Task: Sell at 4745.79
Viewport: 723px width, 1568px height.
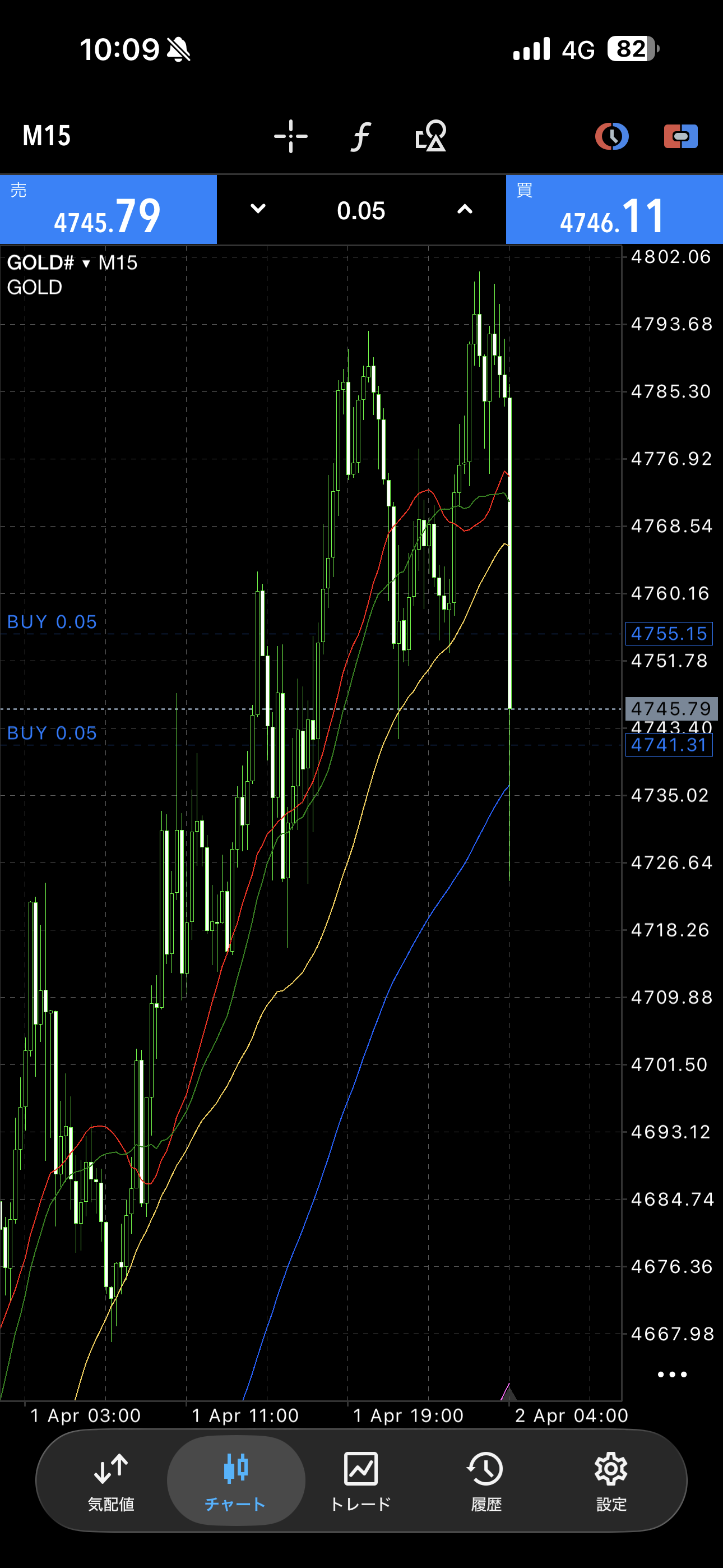Action: (x=108, y=210)
